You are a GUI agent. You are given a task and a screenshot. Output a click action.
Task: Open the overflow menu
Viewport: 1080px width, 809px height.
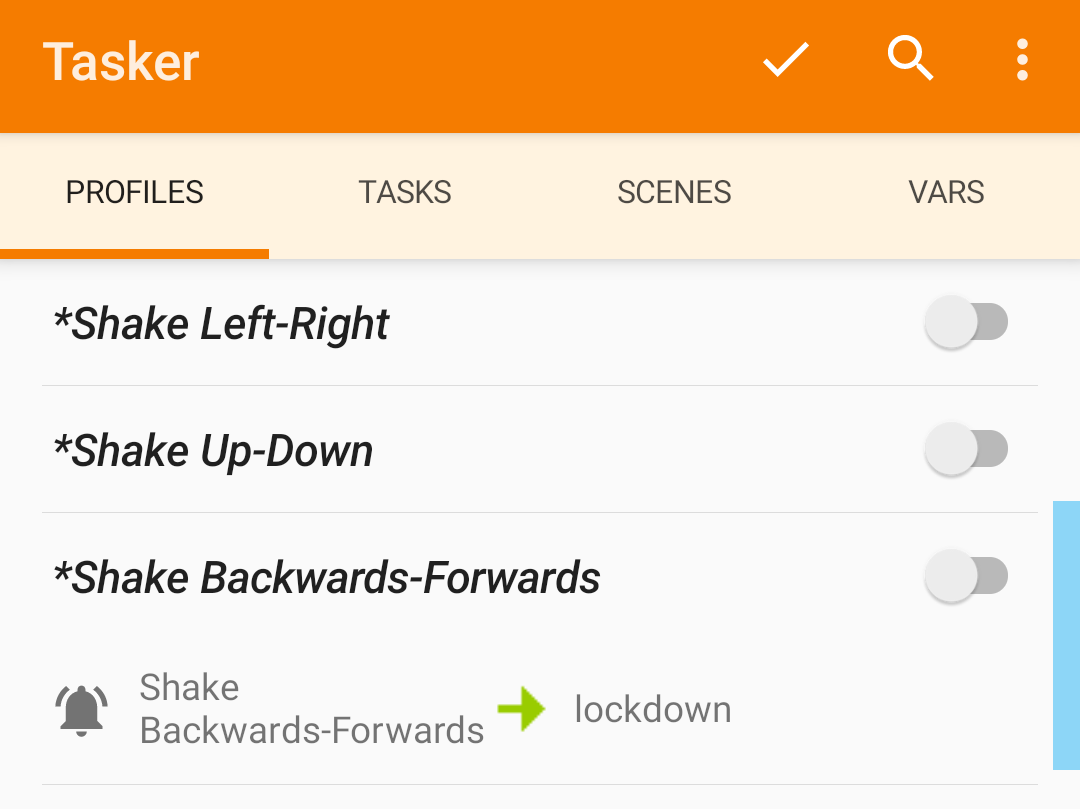[1021, 61]
